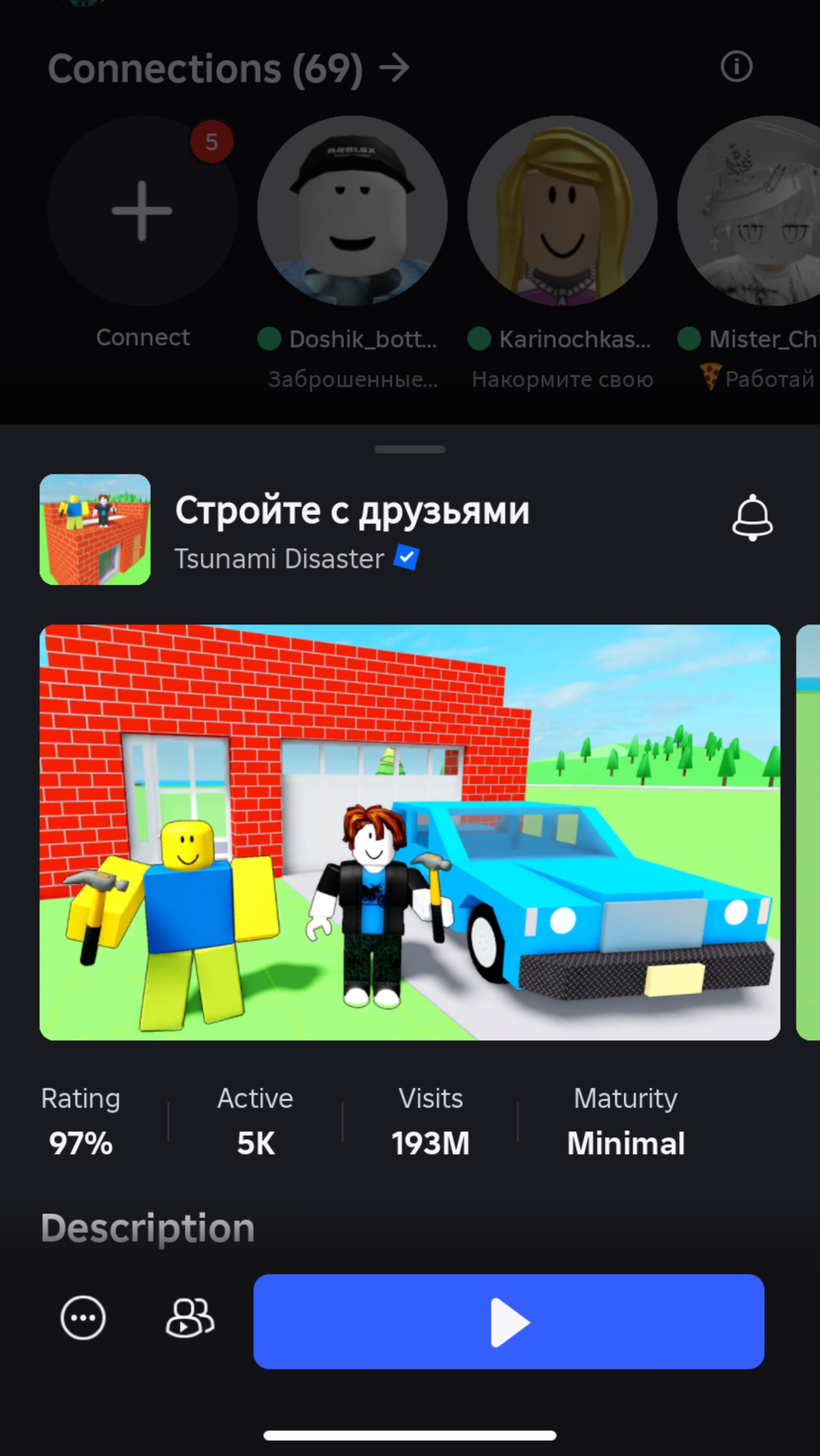Viewport: 820px width, 1456px height.
Task: Tap the Connect plus button
Action: pos(142,211)
